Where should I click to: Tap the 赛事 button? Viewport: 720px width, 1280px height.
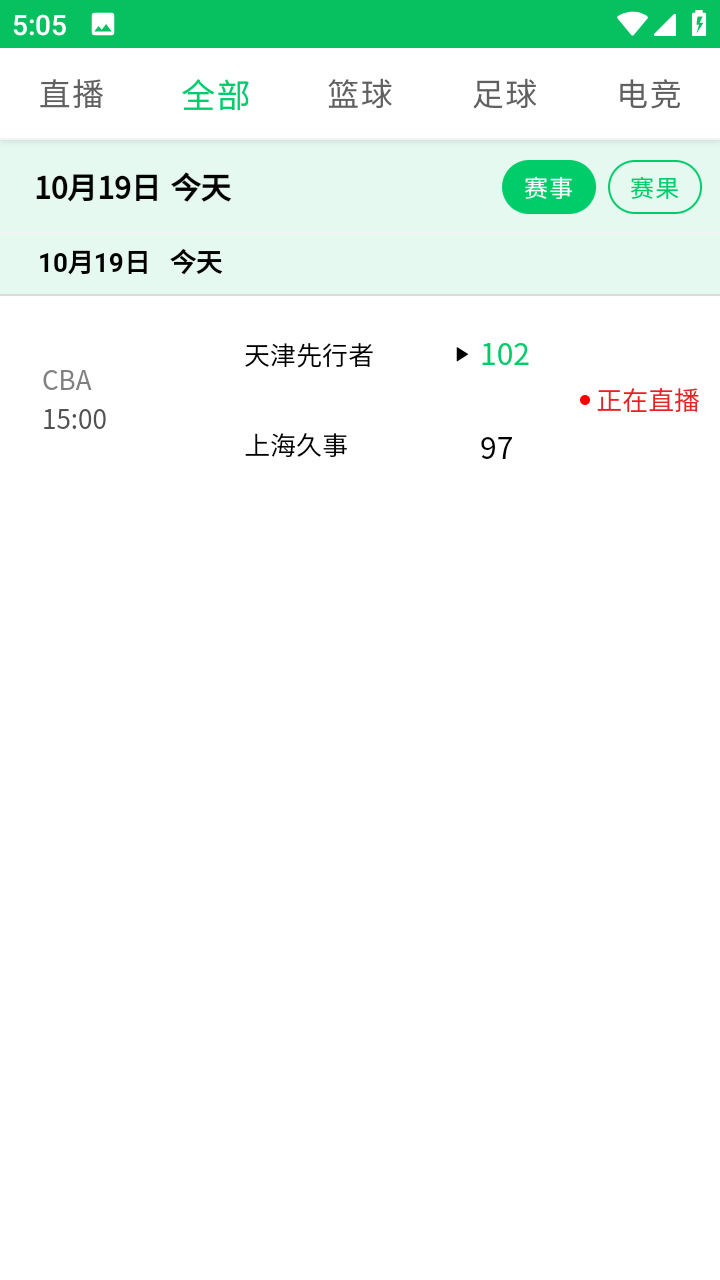click(x=549, y=187)
